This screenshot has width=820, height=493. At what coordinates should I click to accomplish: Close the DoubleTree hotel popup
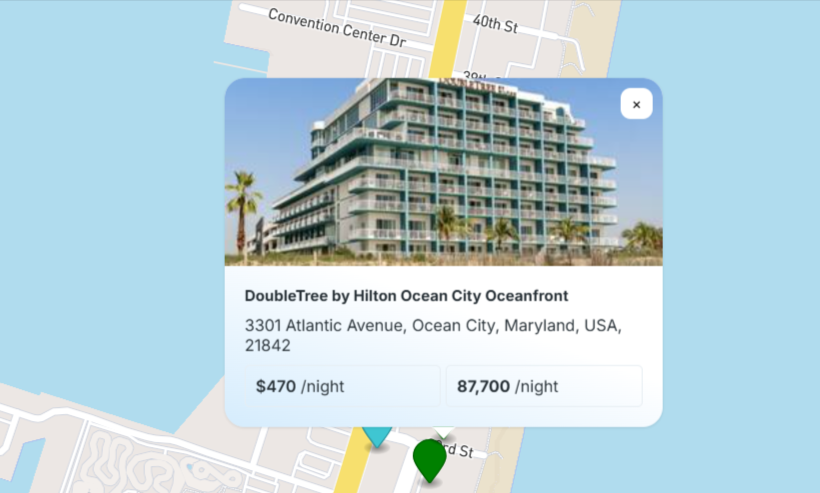tap(636, 104)
